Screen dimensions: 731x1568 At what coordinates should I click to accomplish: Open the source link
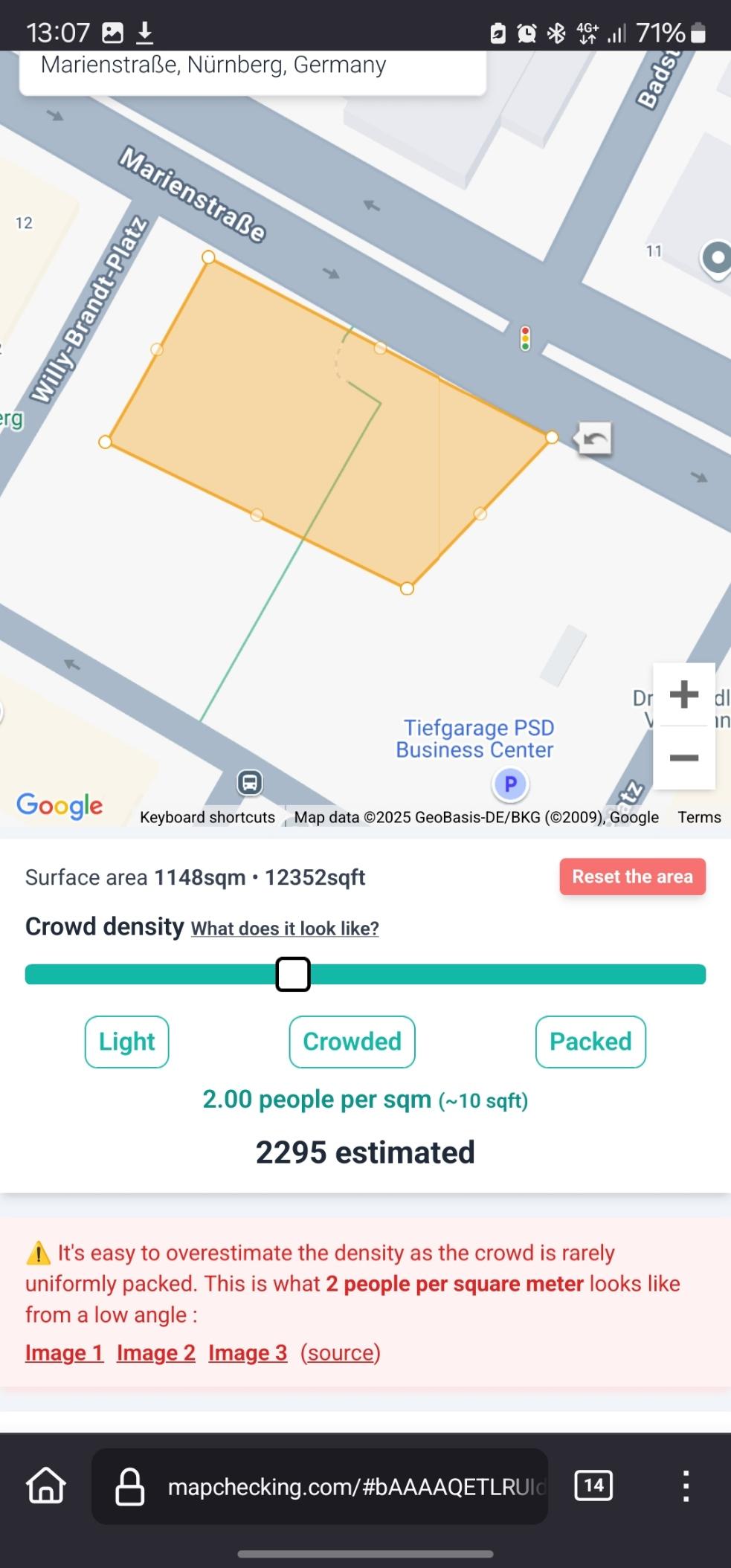point(341,1352)
